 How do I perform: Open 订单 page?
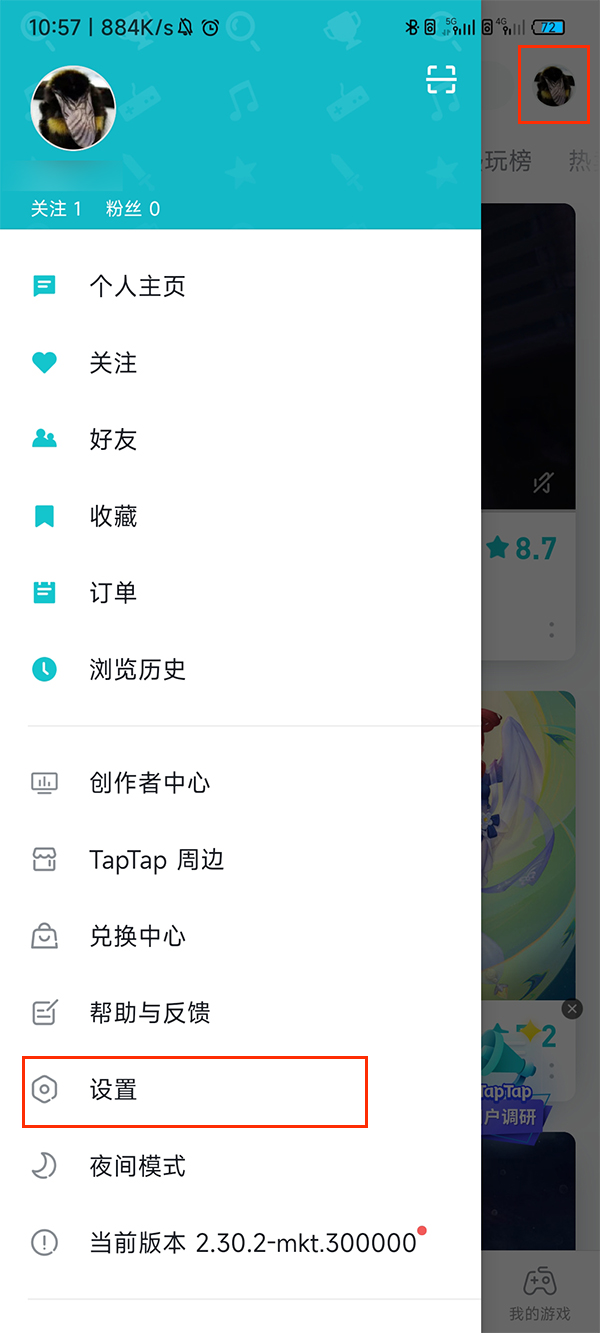pos(113,593)
